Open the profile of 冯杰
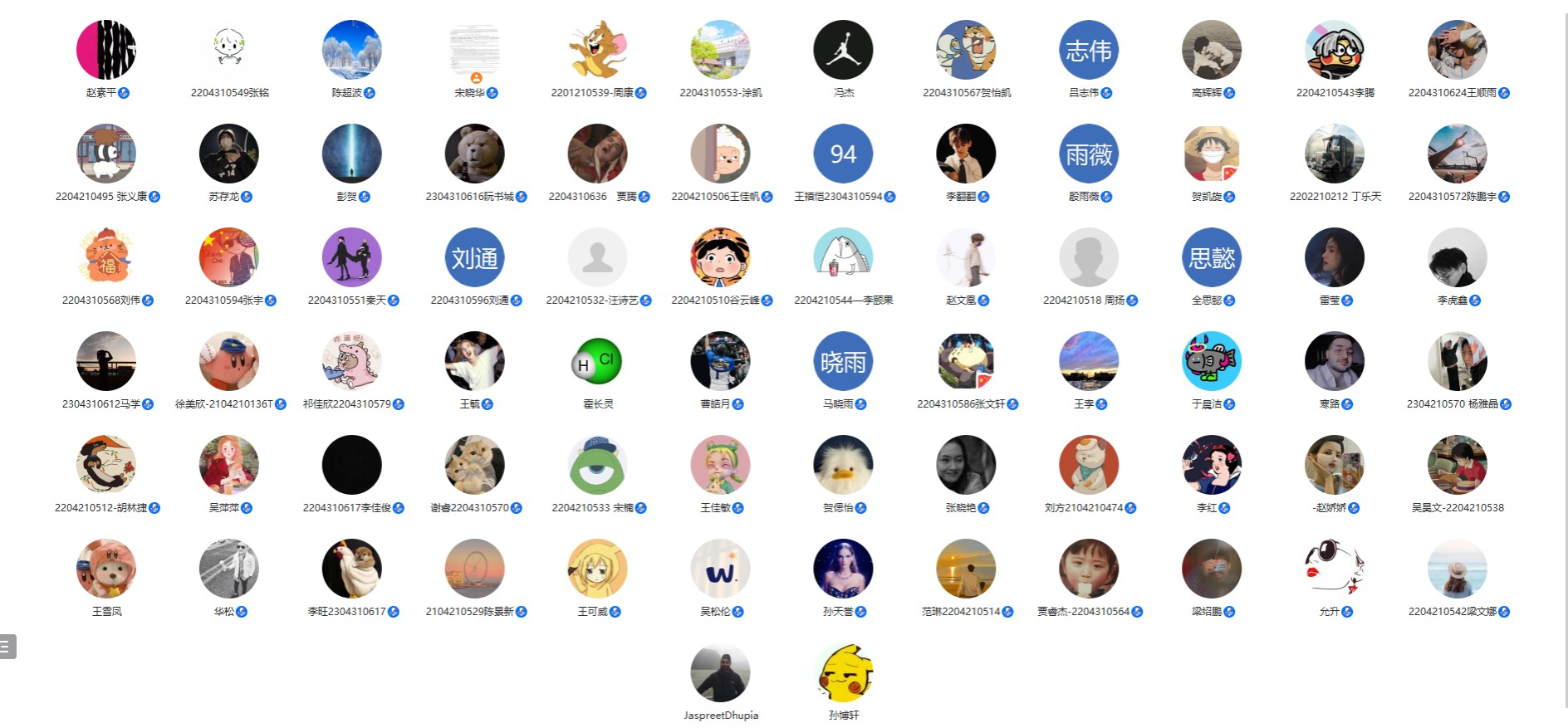The width and height of the screenshot is (1568, 728). [843, 51]
